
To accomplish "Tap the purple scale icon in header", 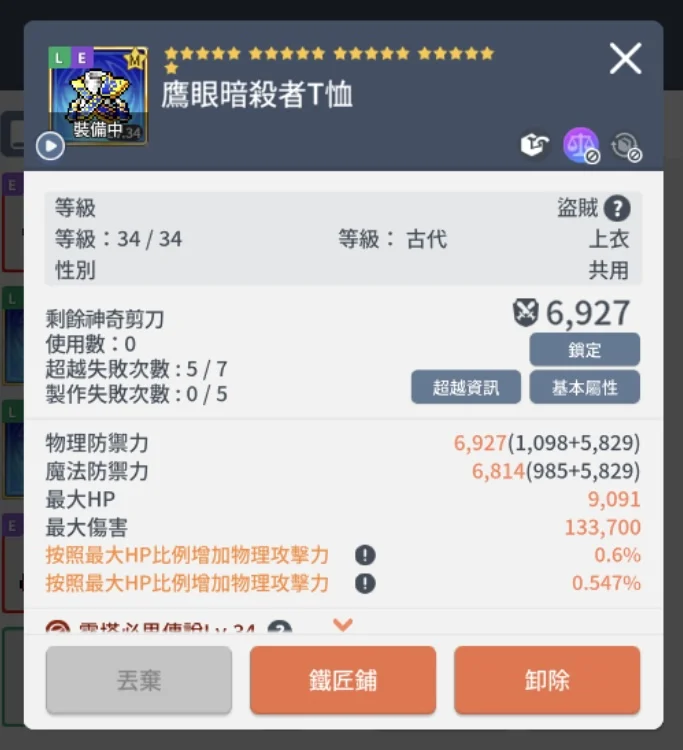I will click(x=581, y=145).
